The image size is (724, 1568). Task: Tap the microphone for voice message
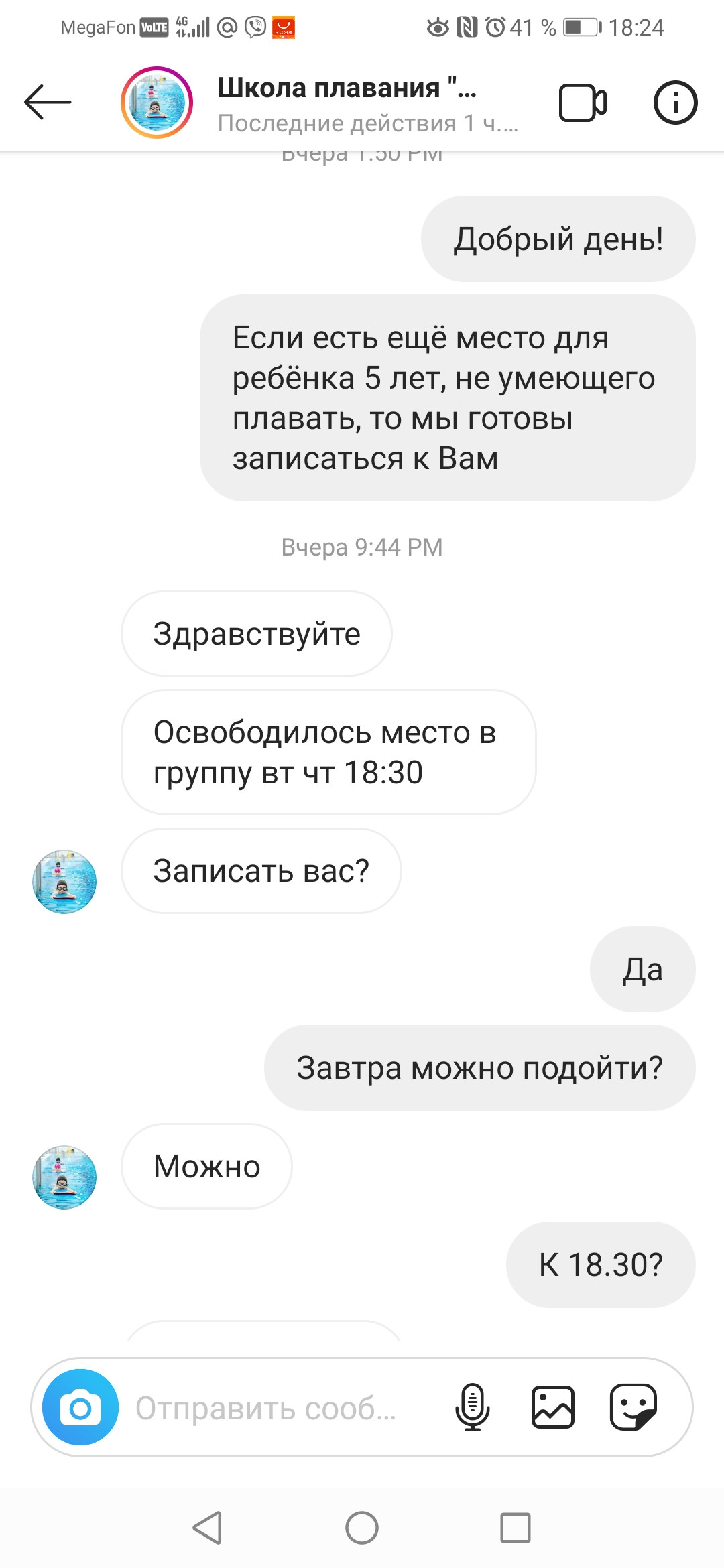473,1407
